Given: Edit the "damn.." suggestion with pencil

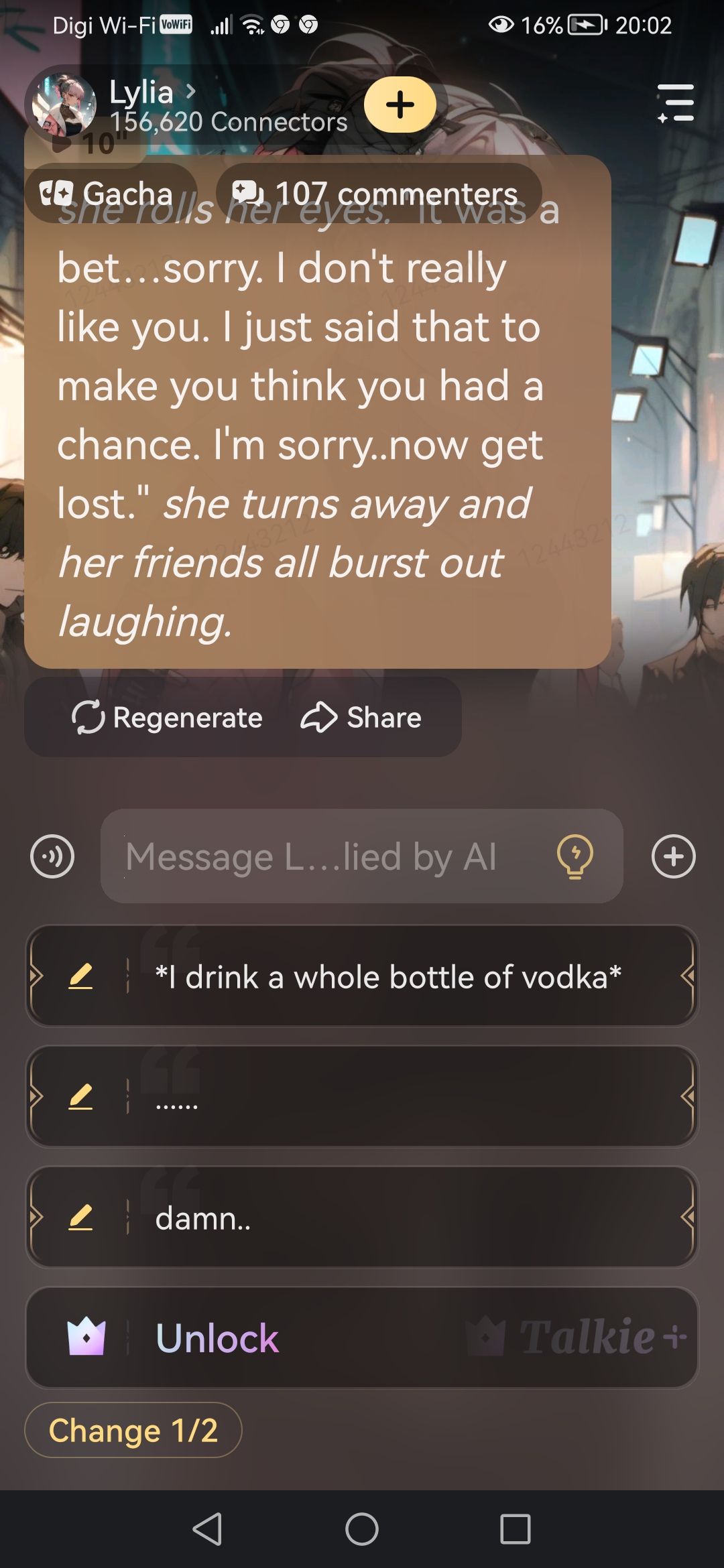Looking at the screenshot, I should [80, 1218].
